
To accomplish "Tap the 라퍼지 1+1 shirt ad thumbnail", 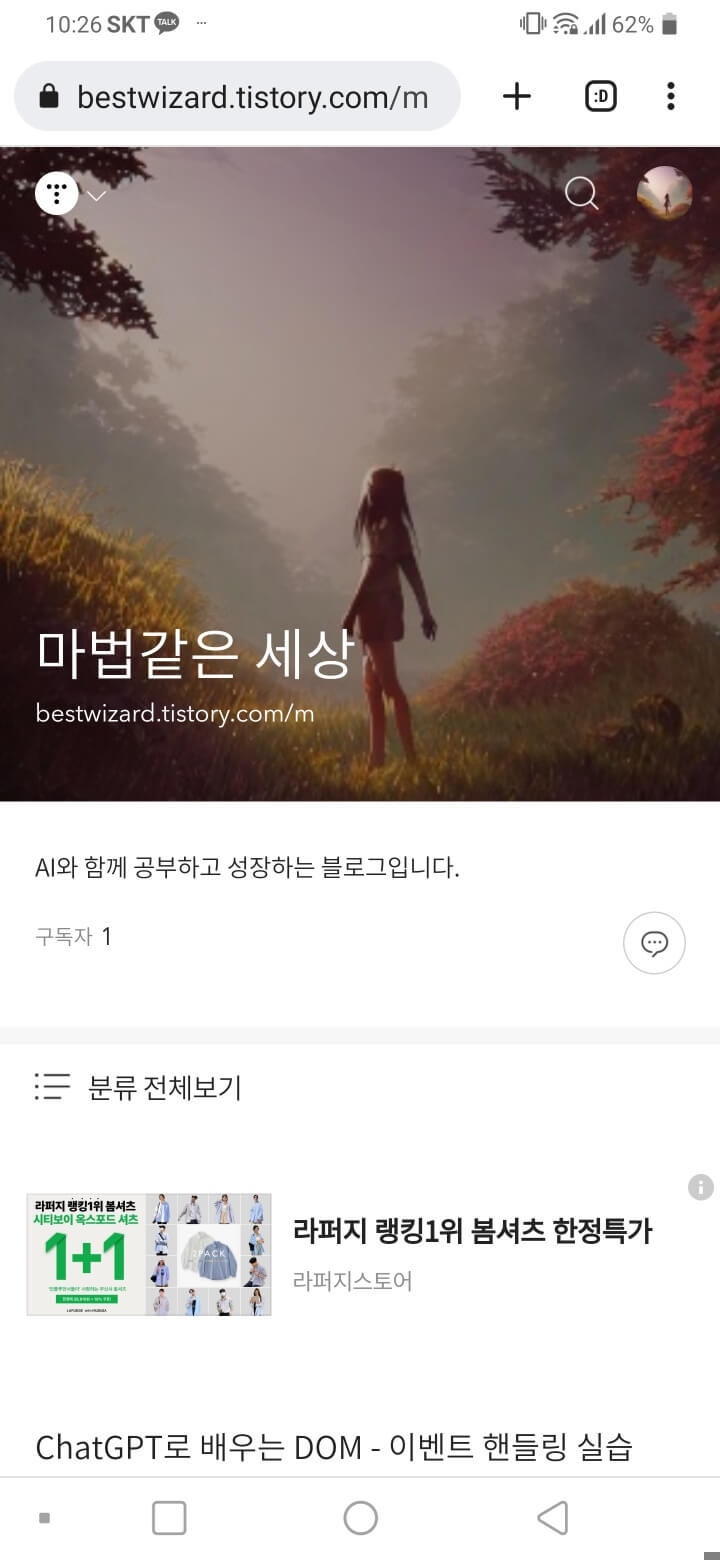I will [x=148, y=1254].
